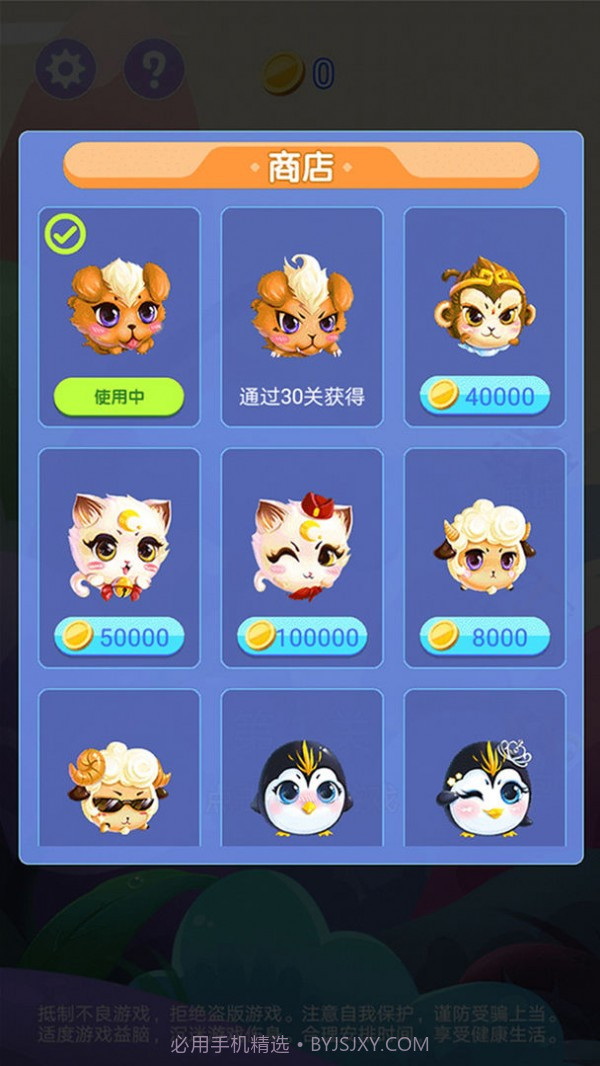The width and height of the screenshot is (600, 1066).
Task: Buy the winking cat for 100000 coins
Action: pyautogui.click(x=302, y=637)
